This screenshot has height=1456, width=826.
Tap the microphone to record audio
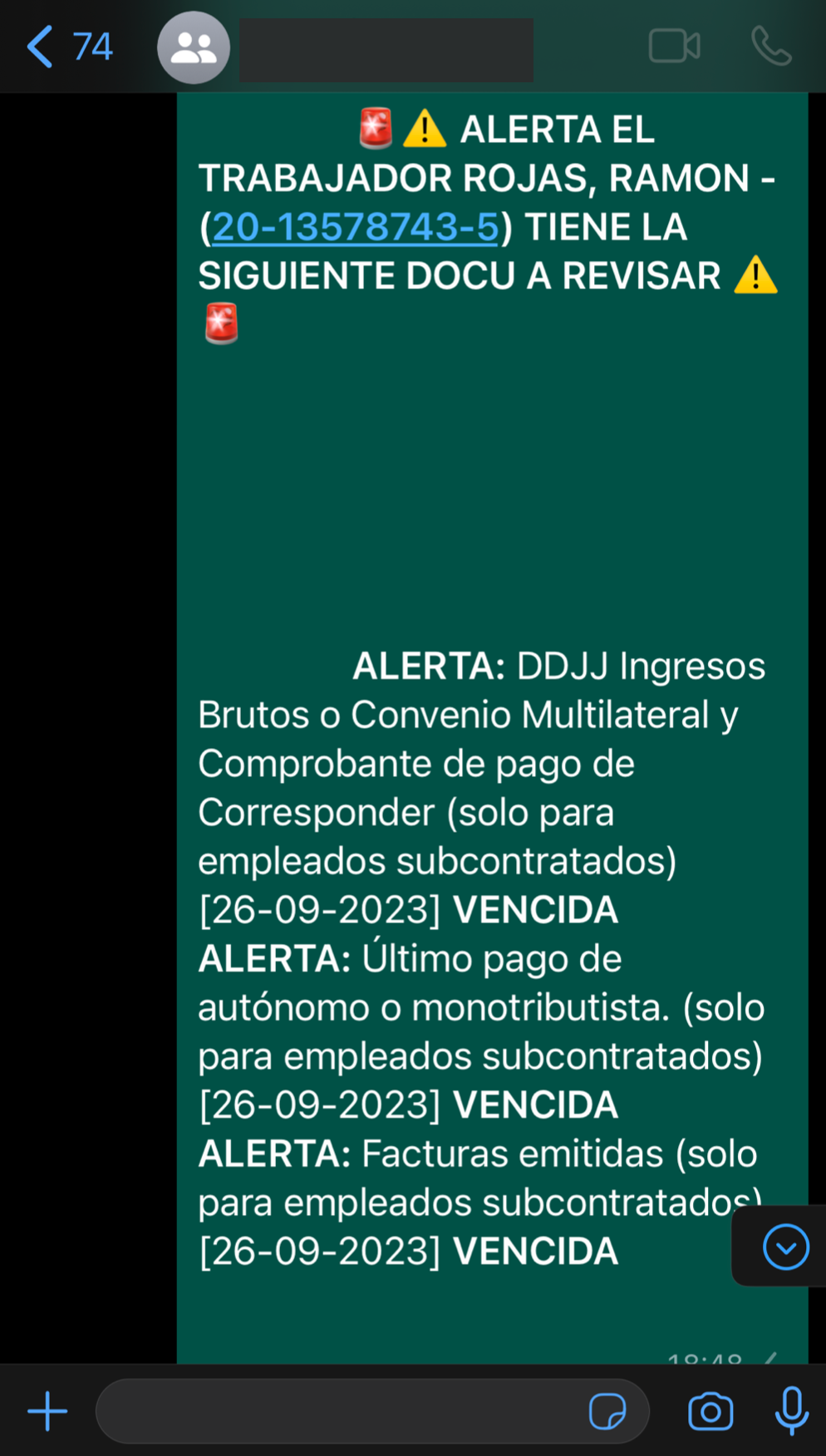[791, 1410]
